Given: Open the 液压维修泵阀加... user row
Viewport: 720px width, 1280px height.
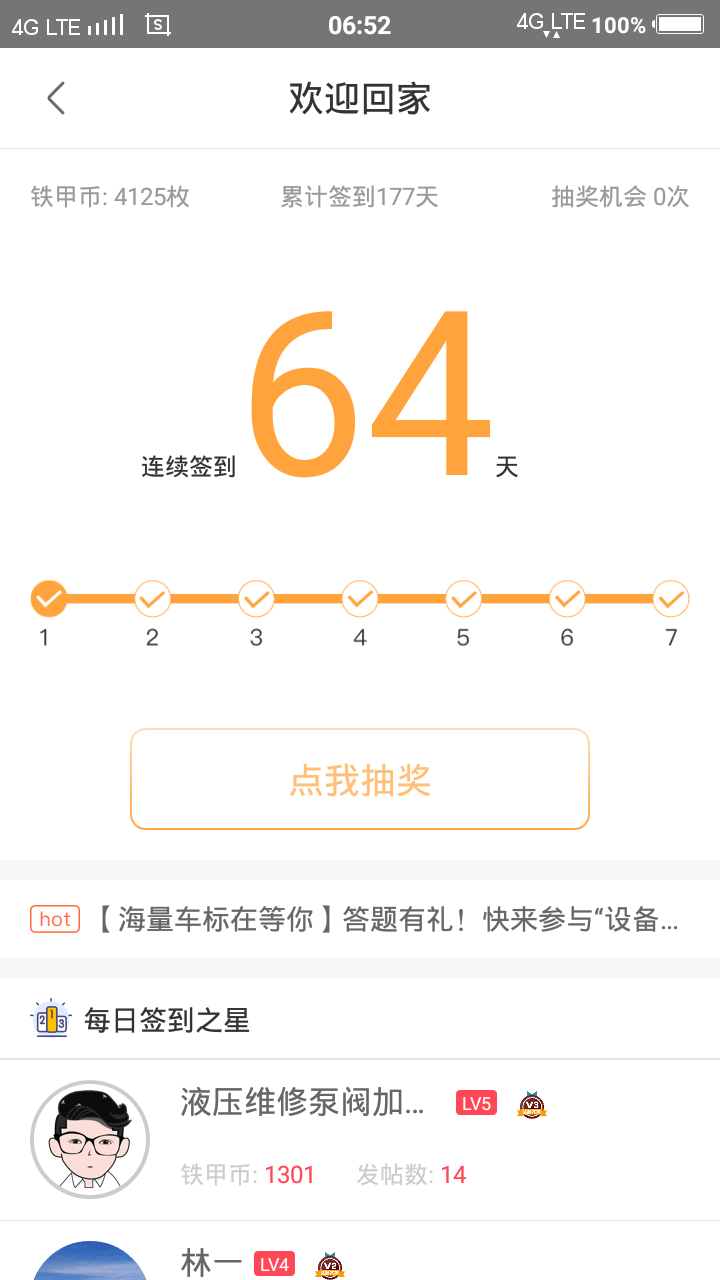Looking at the screenshot, I should point(360,1140).
